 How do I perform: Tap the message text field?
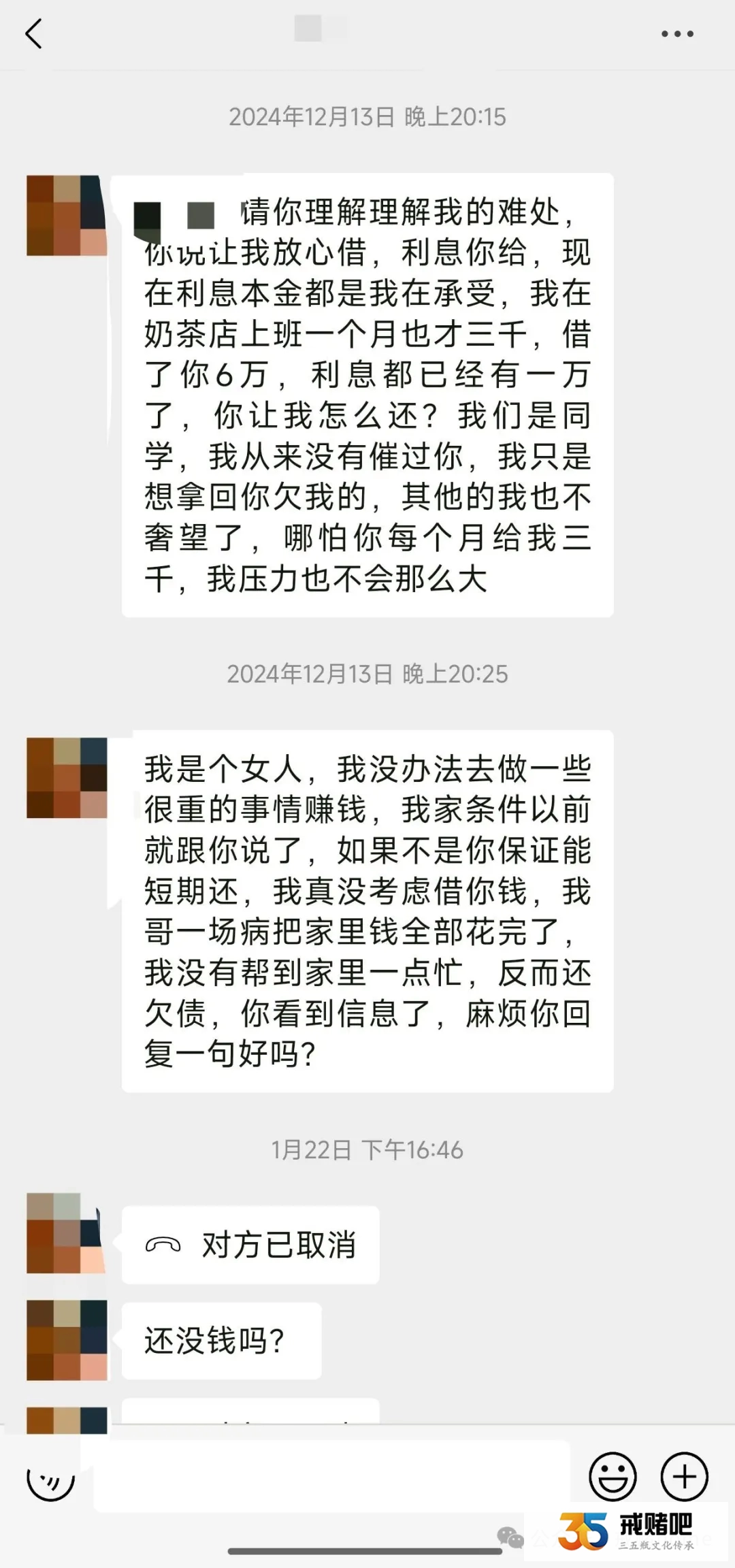(331, 1477)
